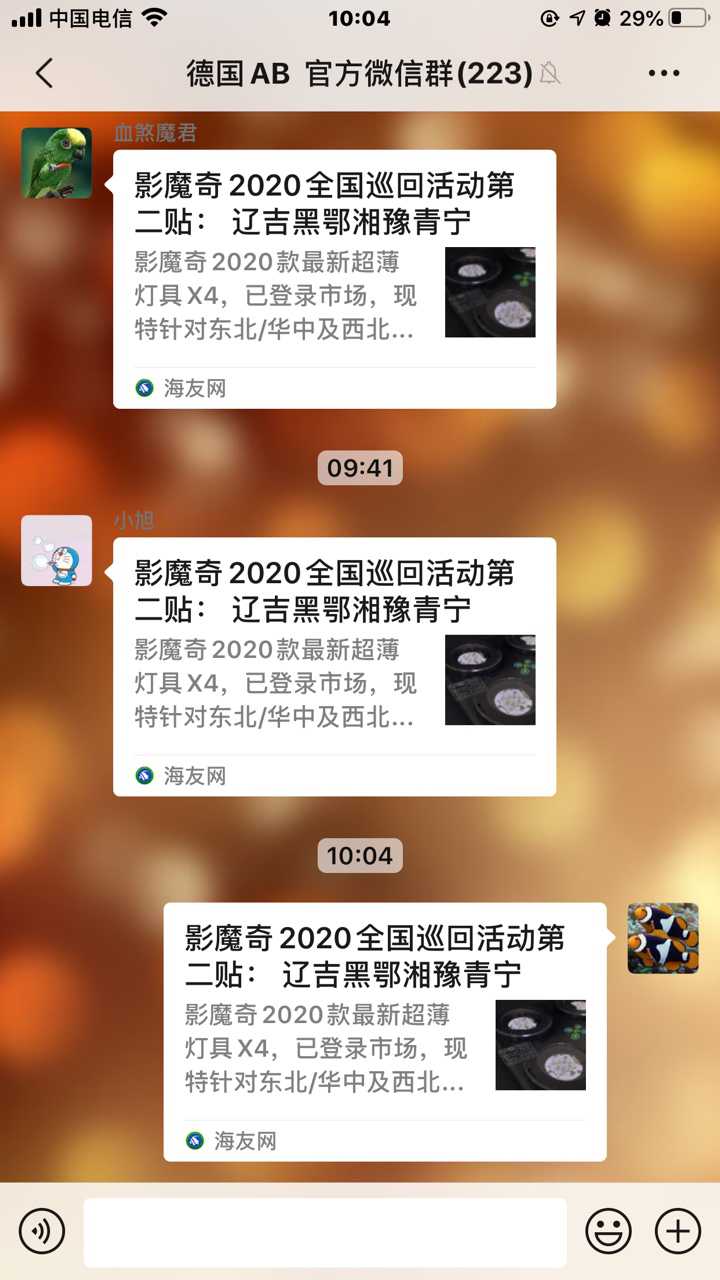
Task: Switch to voice message input
Action: tap(42, 1230)
